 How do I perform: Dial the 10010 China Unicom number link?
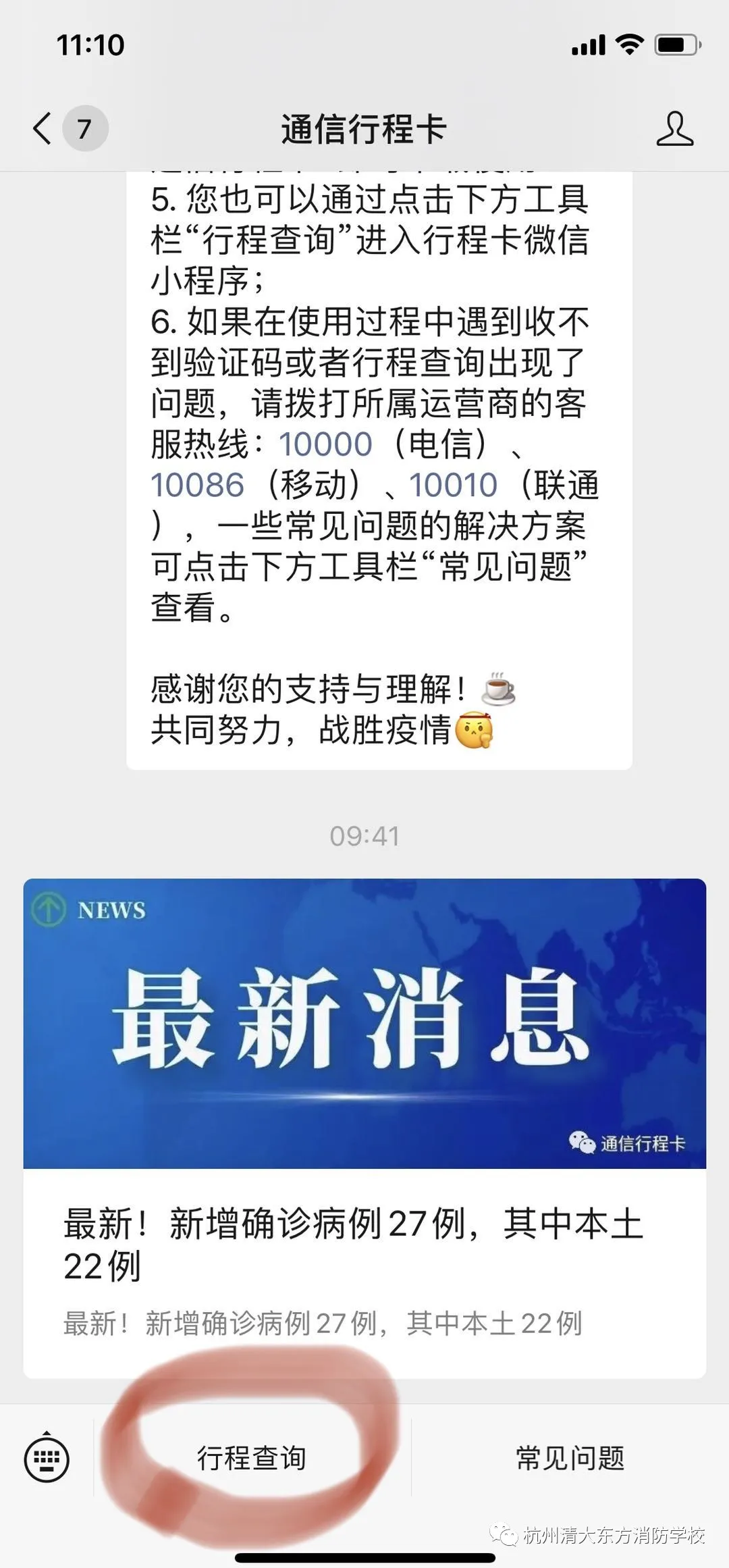453,485
